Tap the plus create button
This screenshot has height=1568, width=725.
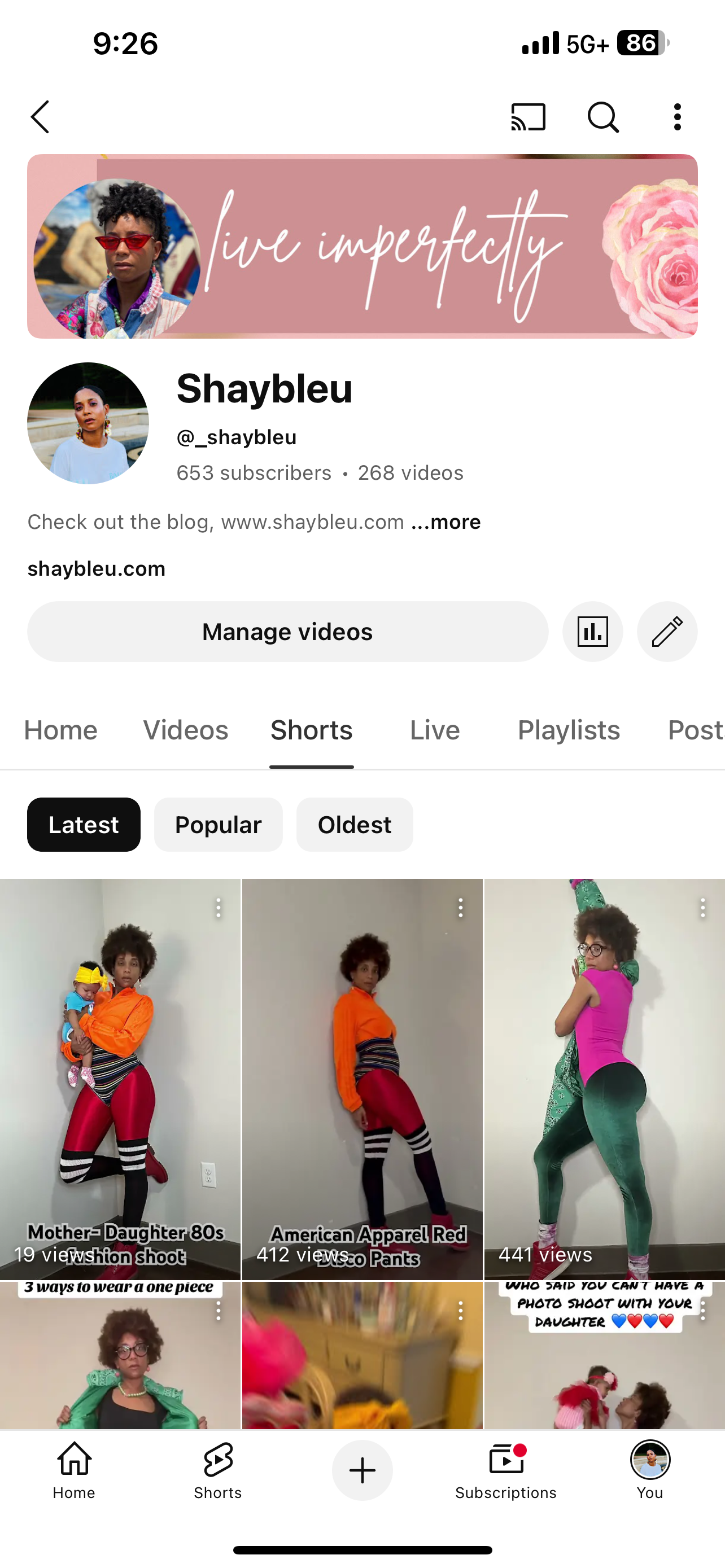362,1470
